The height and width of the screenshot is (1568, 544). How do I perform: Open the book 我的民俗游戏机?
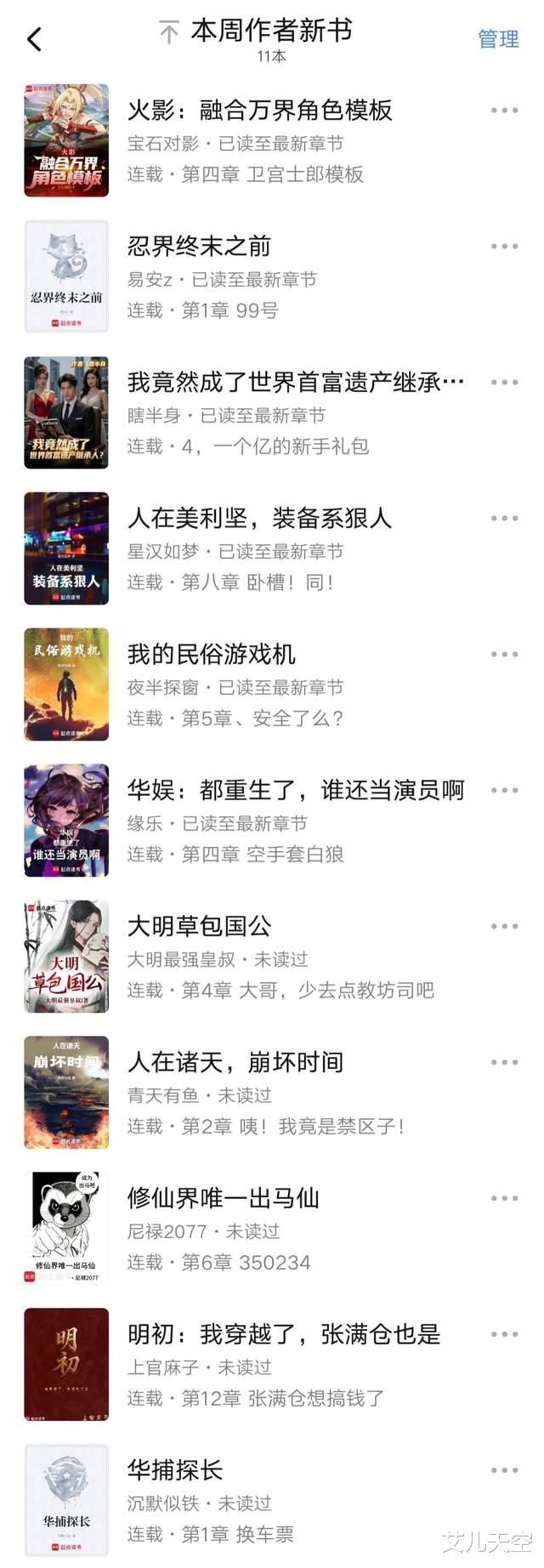tap(211, 655)
